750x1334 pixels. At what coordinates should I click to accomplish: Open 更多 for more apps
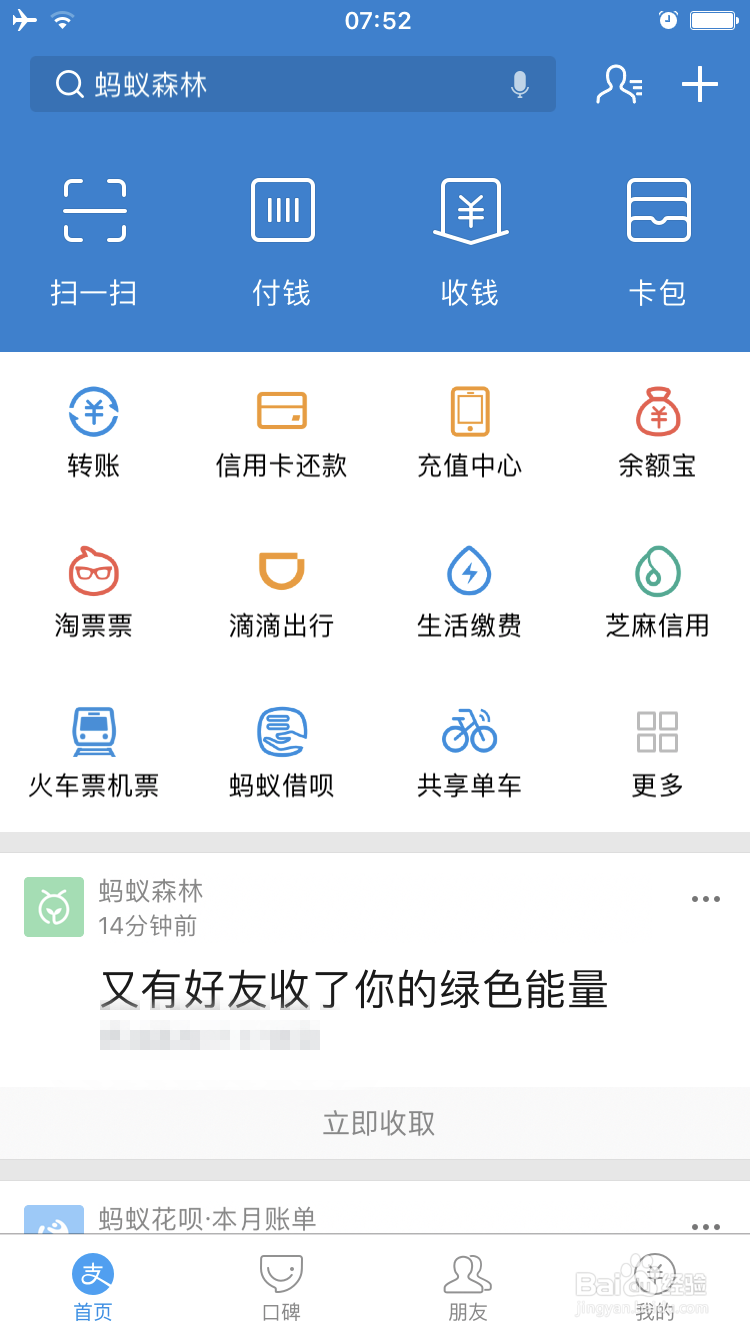coord(658,752)
